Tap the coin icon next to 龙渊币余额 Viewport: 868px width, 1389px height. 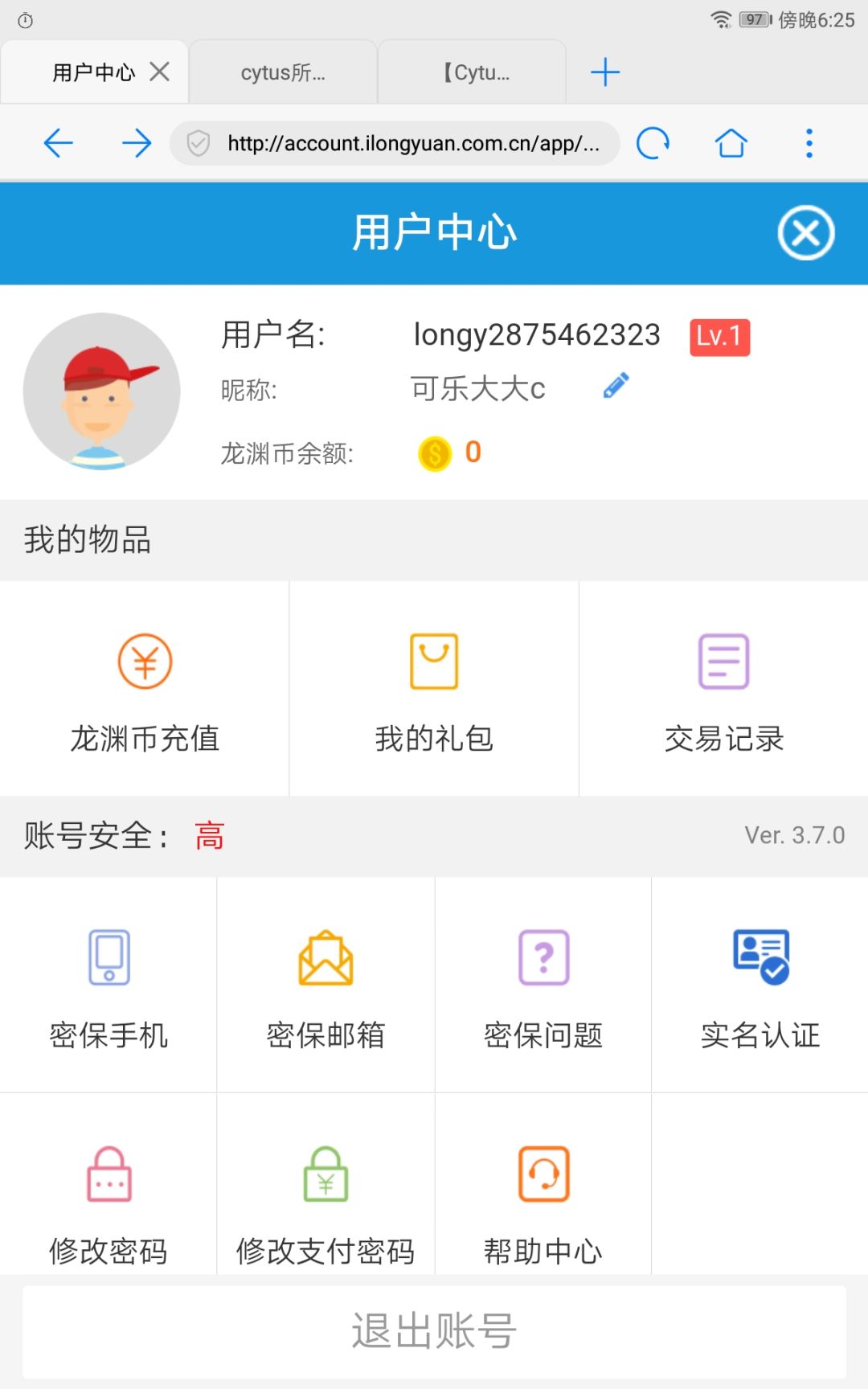tap(434, 453)
